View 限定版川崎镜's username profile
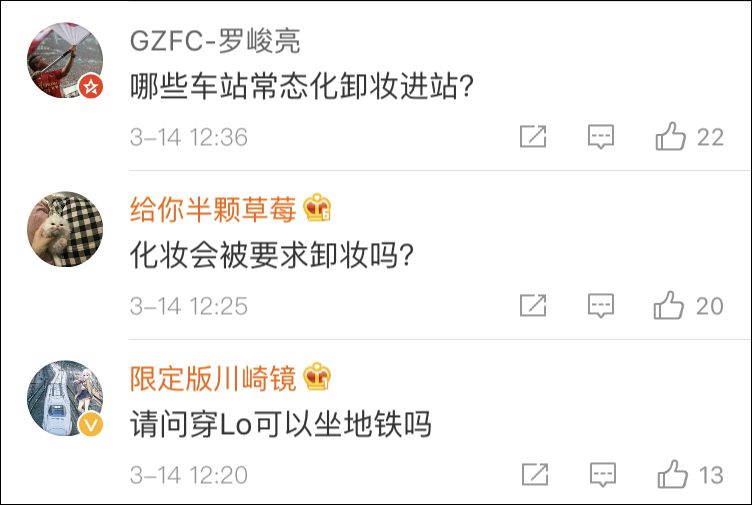This screenshot has height=505, width=752. click(214, 378)
